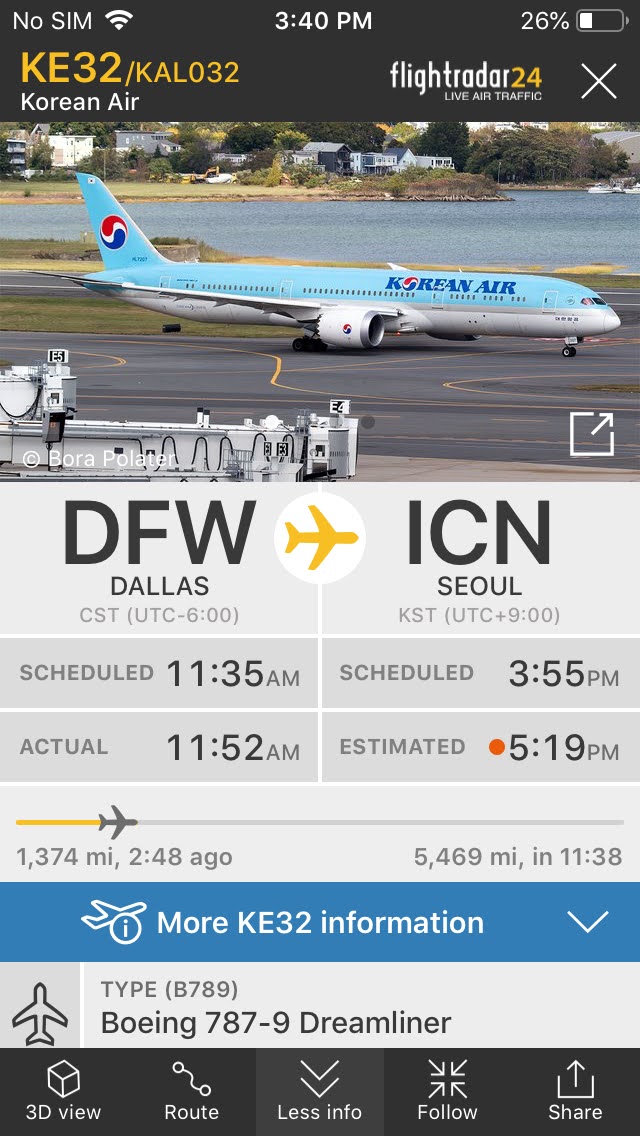Show the flight route
This screenshot has height=1136, width=640.
pyautogui.click(x=191, y=1091)
